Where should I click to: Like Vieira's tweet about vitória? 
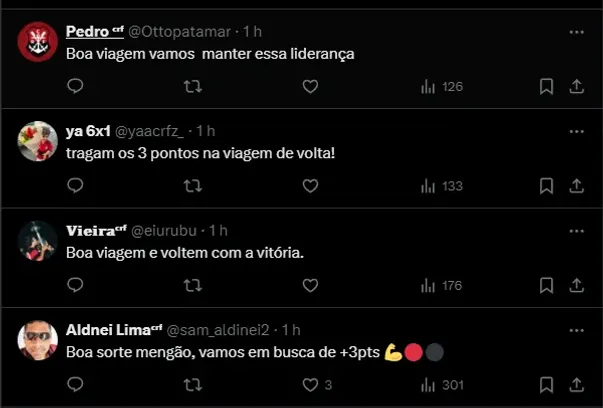[x=310, y=285]
